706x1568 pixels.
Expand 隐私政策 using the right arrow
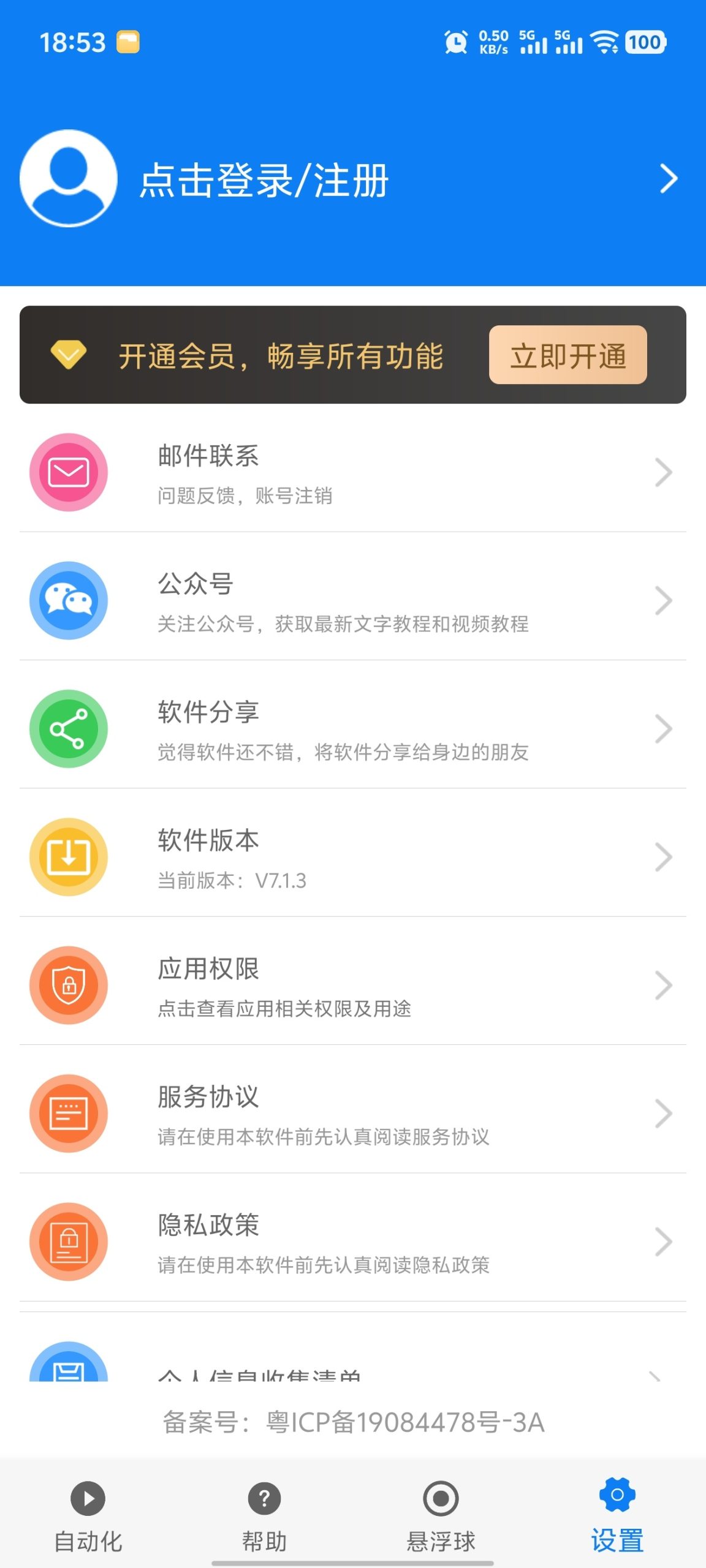[664, 1242]
